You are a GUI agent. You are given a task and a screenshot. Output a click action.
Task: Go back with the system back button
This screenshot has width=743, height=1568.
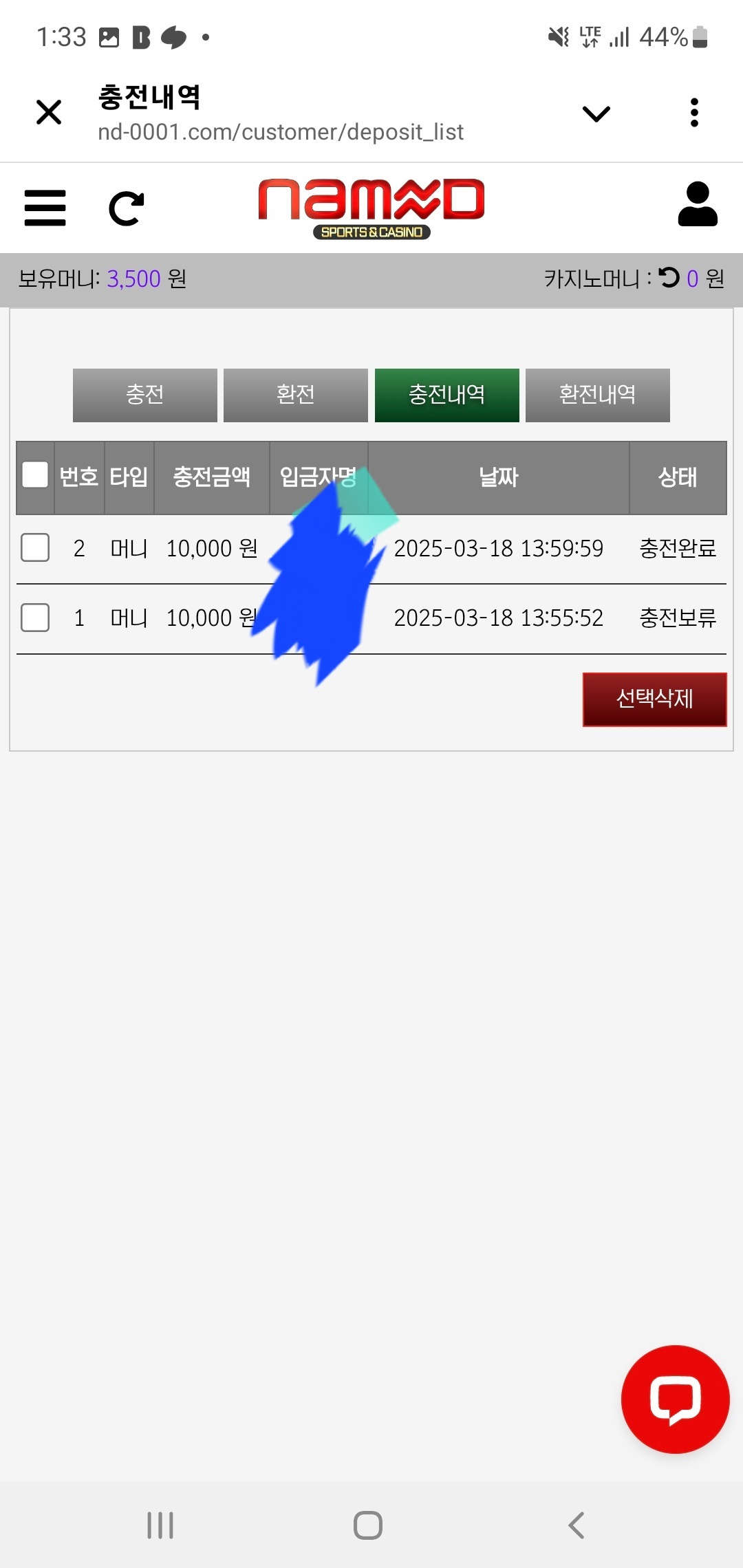(577, 1525)
